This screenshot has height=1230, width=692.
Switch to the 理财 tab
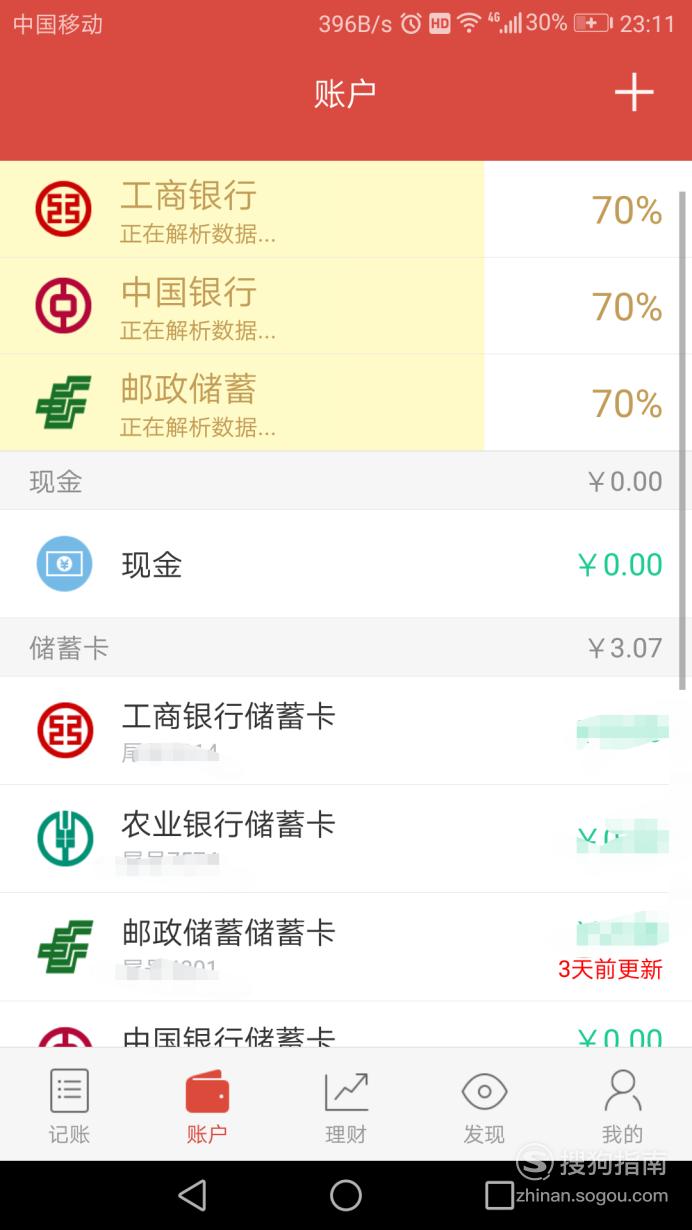click(346, 1105)
